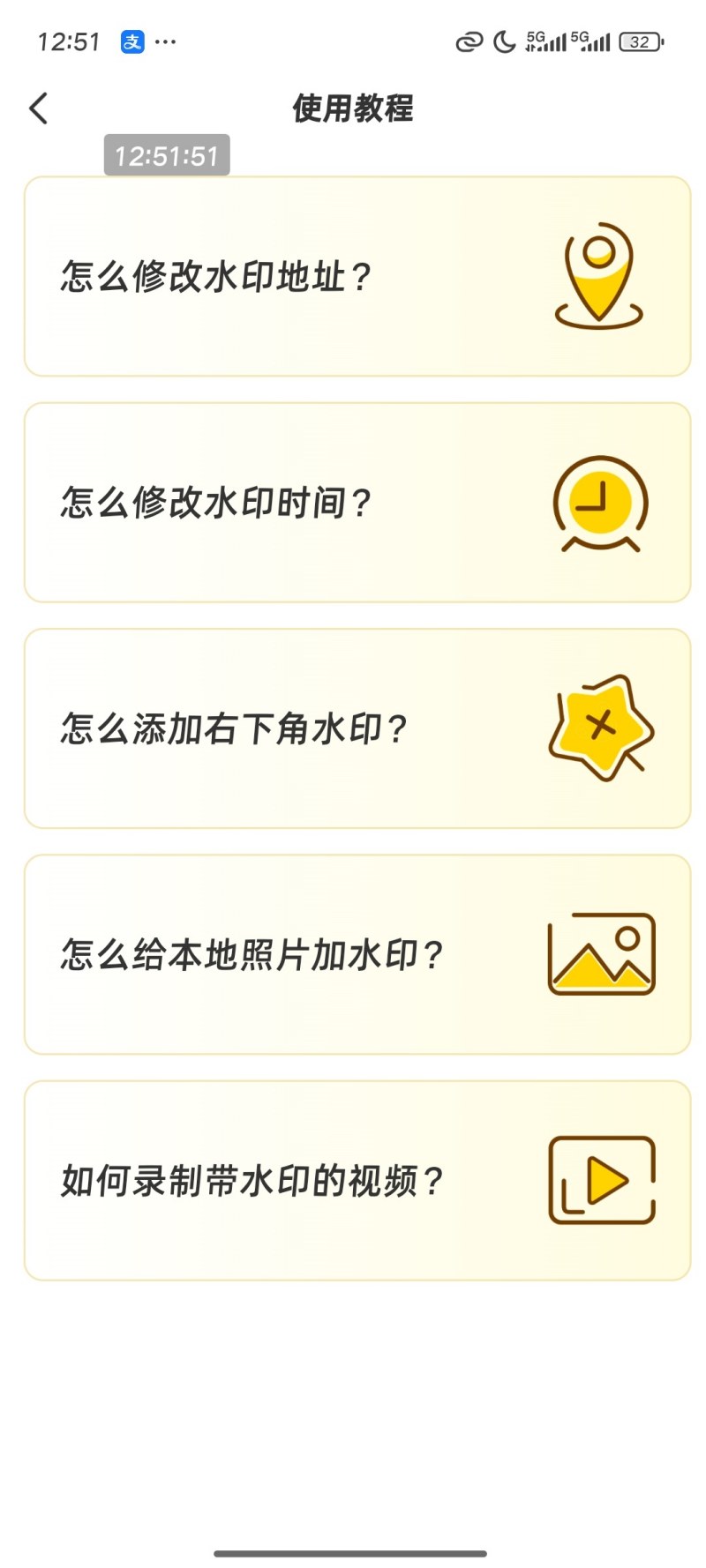The width and height of the screenshot is (706, 1568).
Task: Open 怎么修改水印地址 tutorial
Action: (x=353, y=275)
